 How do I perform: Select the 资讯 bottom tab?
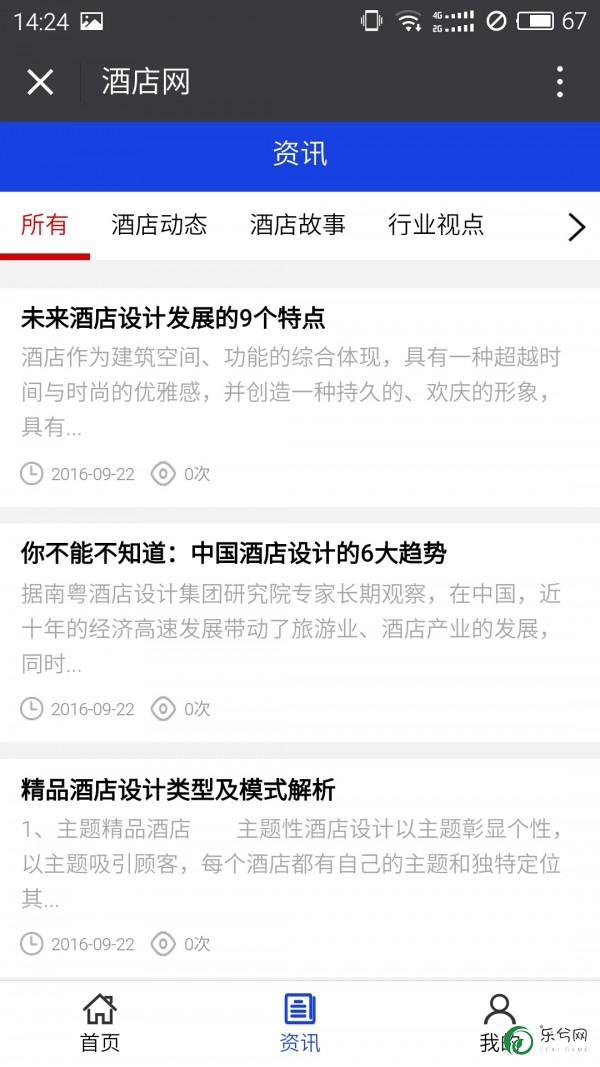click(x=300, y=1023)
